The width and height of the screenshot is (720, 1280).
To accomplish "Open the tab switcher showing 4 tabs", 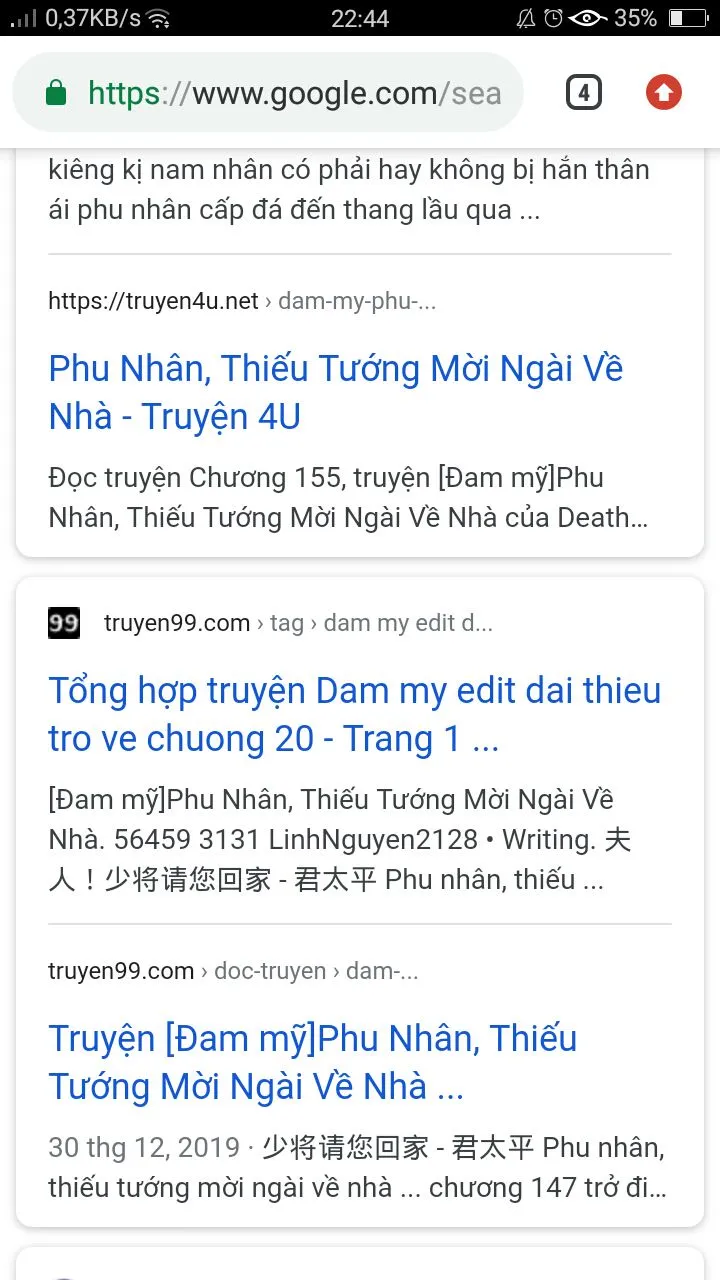I will click(583, 94).
